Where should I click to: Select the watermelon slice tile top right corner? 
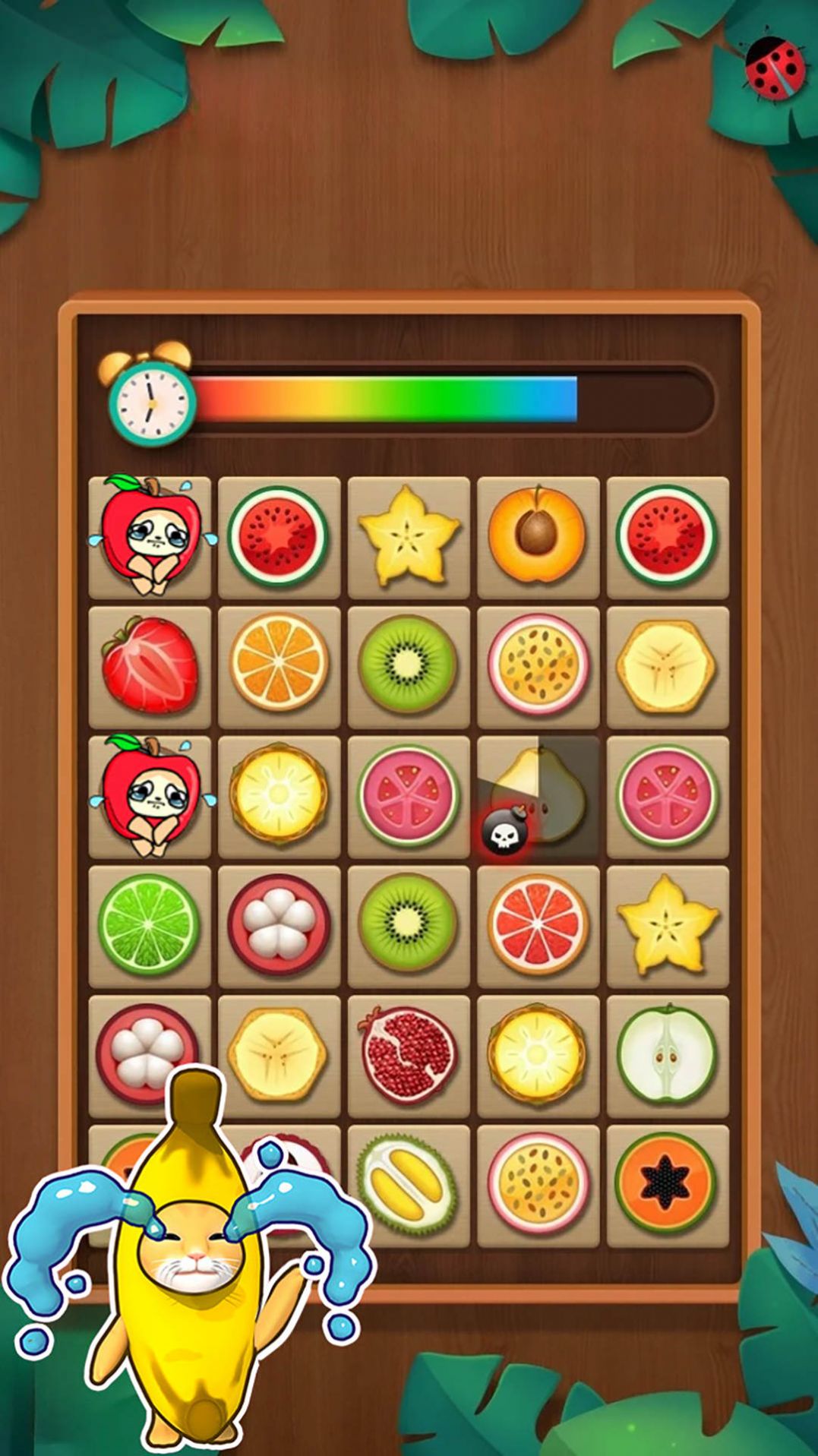(666, 535)
